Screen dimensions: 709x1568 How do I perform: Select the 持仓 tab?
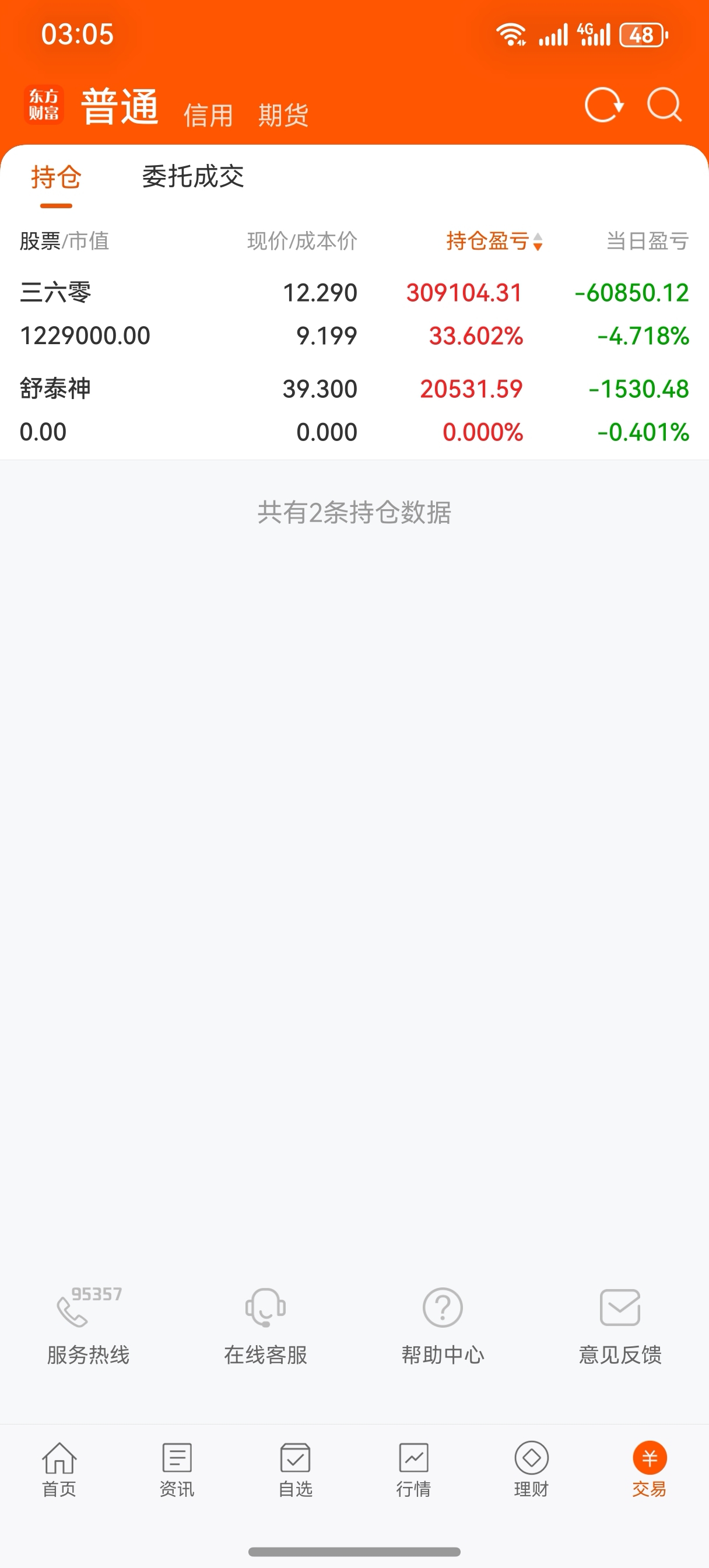pos(56,177)
